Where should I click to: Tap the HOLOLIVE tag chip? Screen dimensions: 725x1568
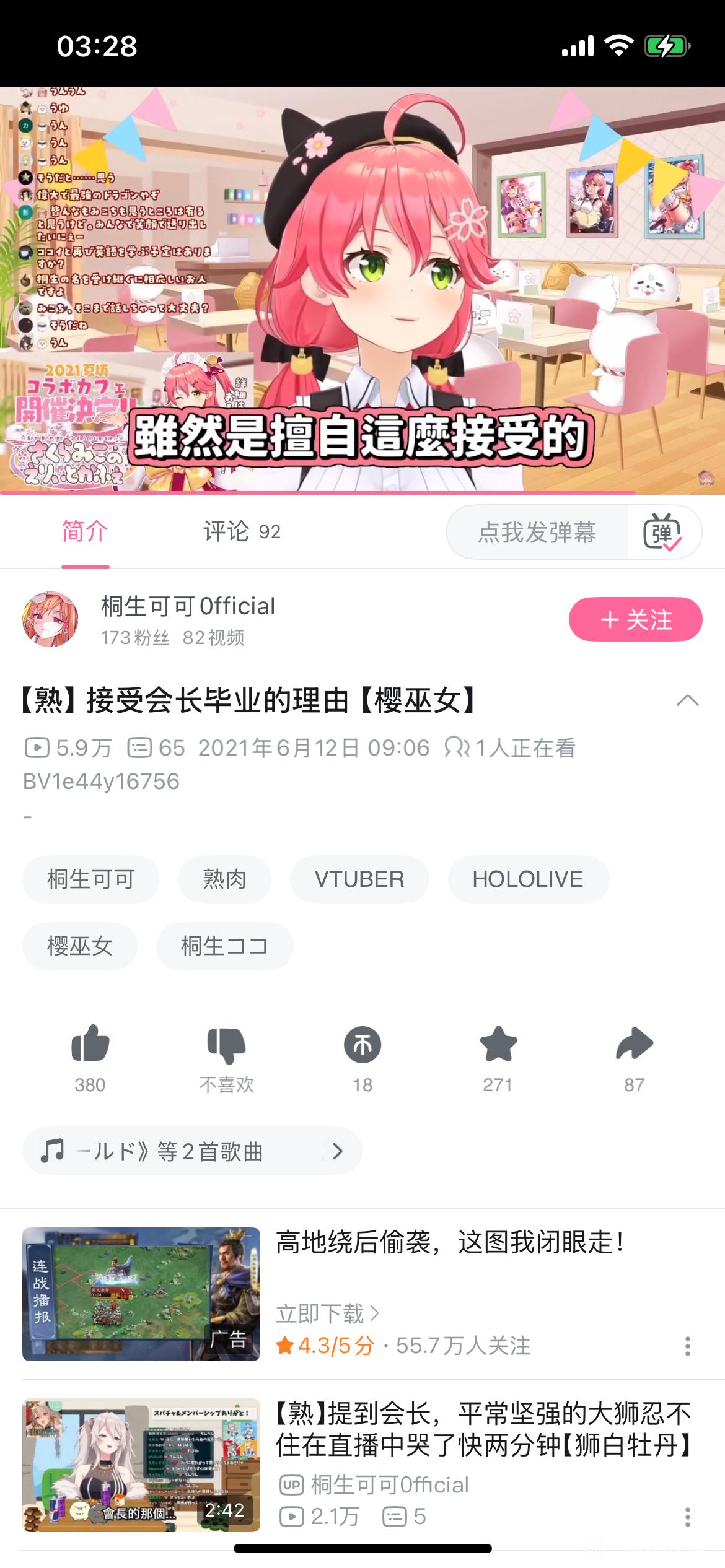(528, 879)
